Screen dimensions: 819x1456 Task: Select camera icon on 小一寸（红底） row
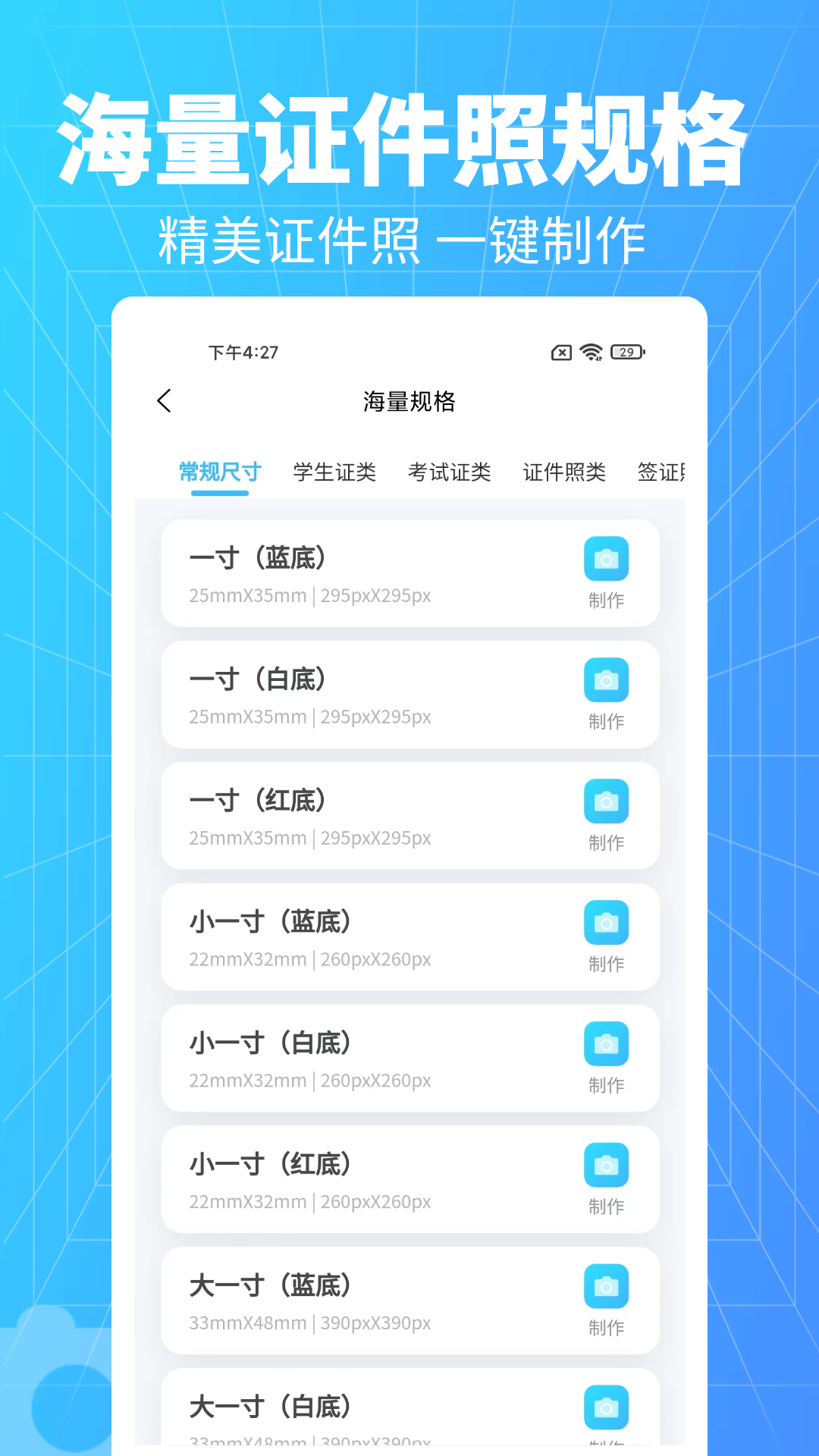coord(606,1166)
